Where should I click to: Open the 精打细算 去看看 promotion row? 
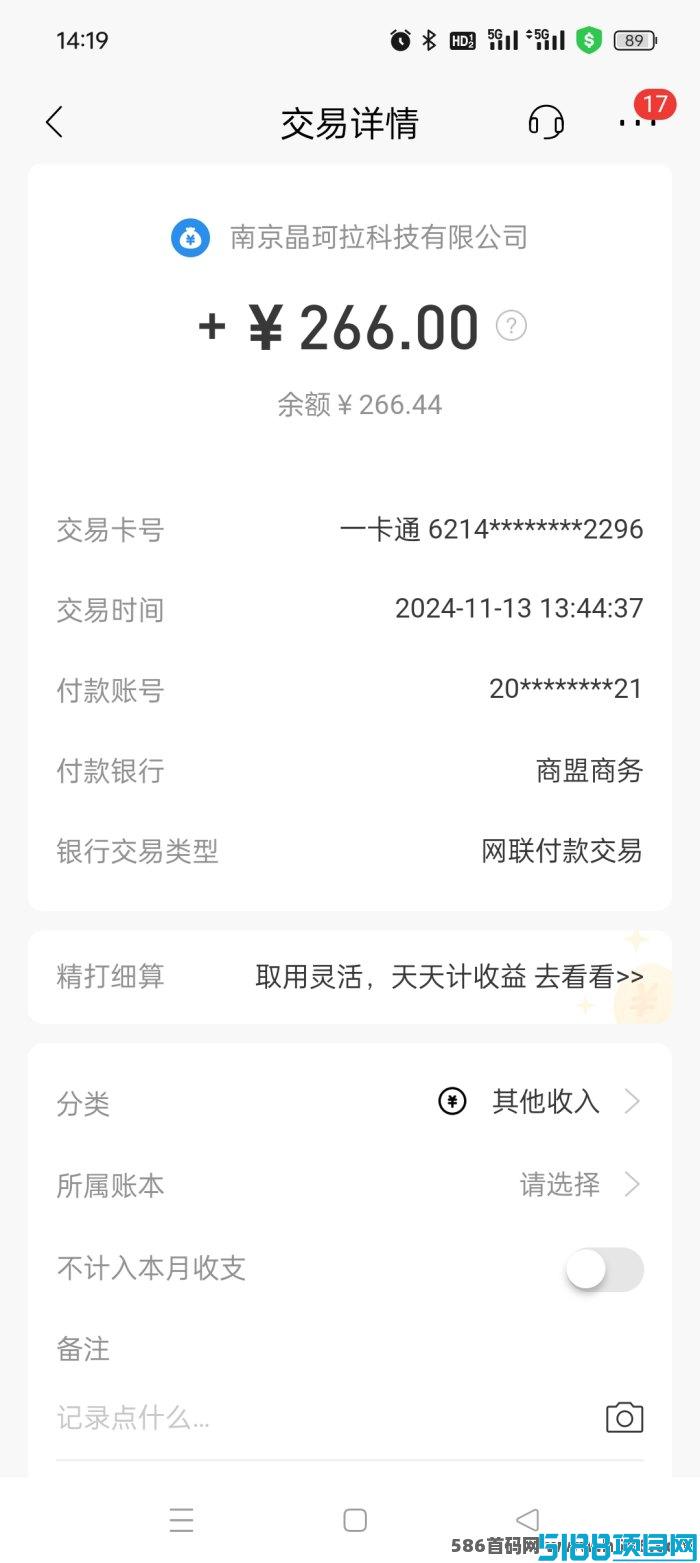click(x=350, y=977)
